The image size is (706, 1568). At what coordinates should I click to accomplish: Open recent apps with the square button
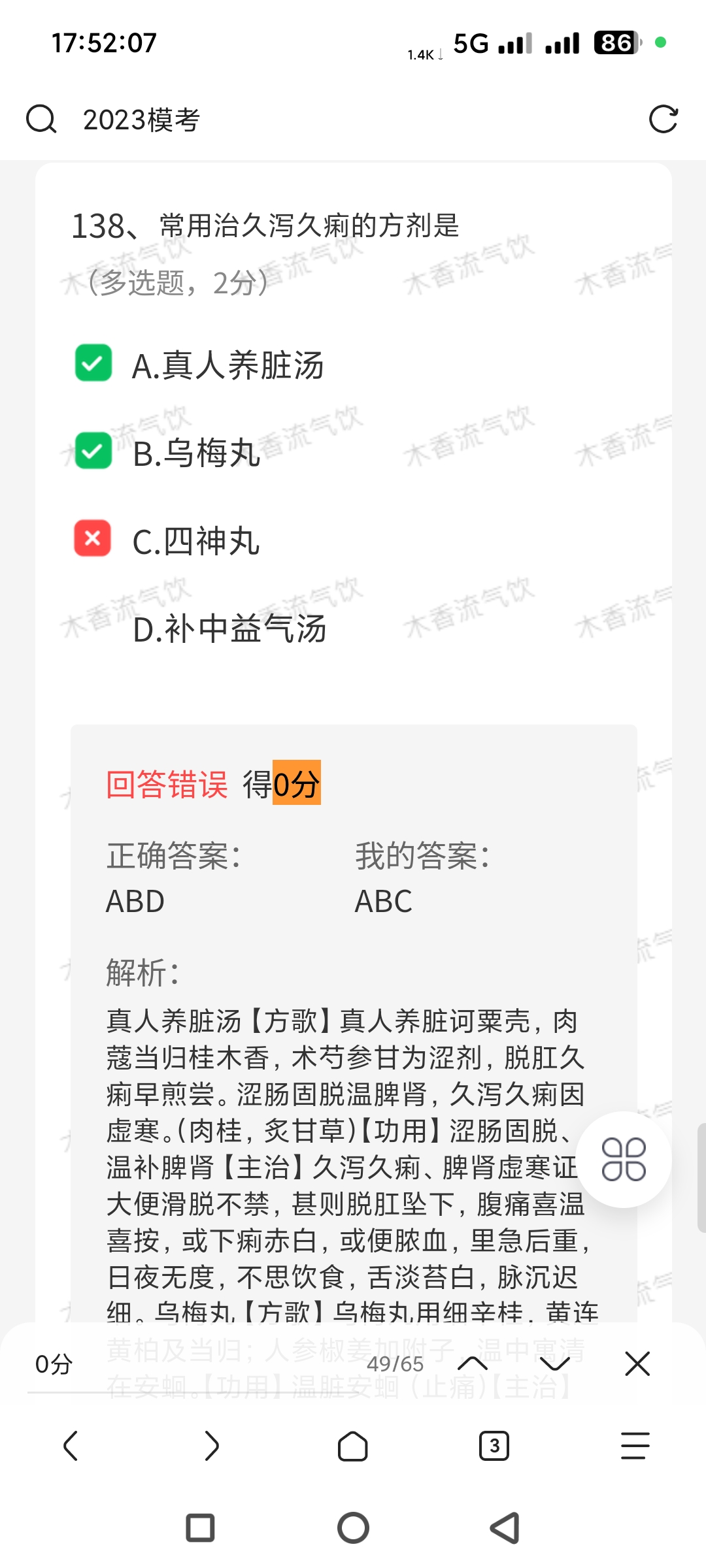click(200, 1528)
